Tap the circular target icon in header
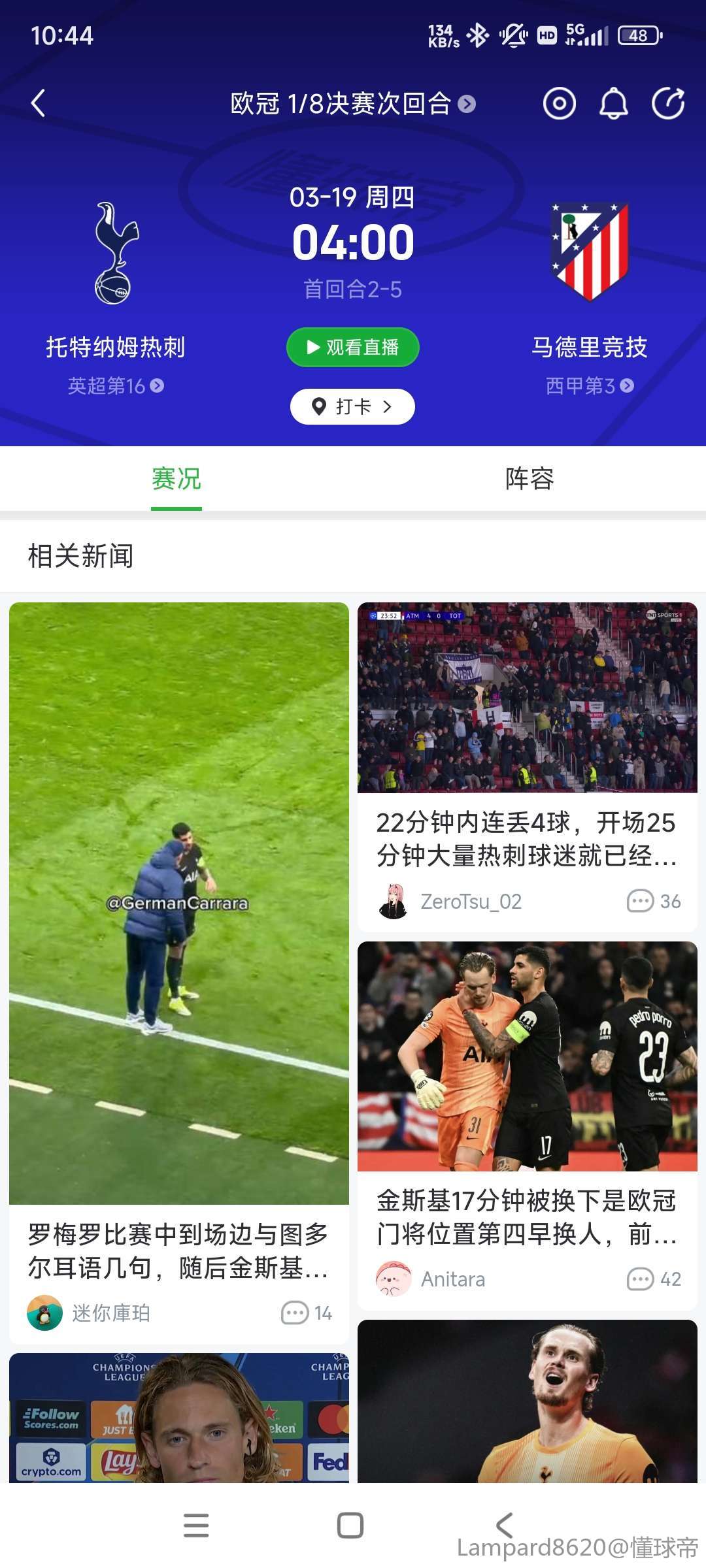706x1568 pixels. [x=559, y=103]
